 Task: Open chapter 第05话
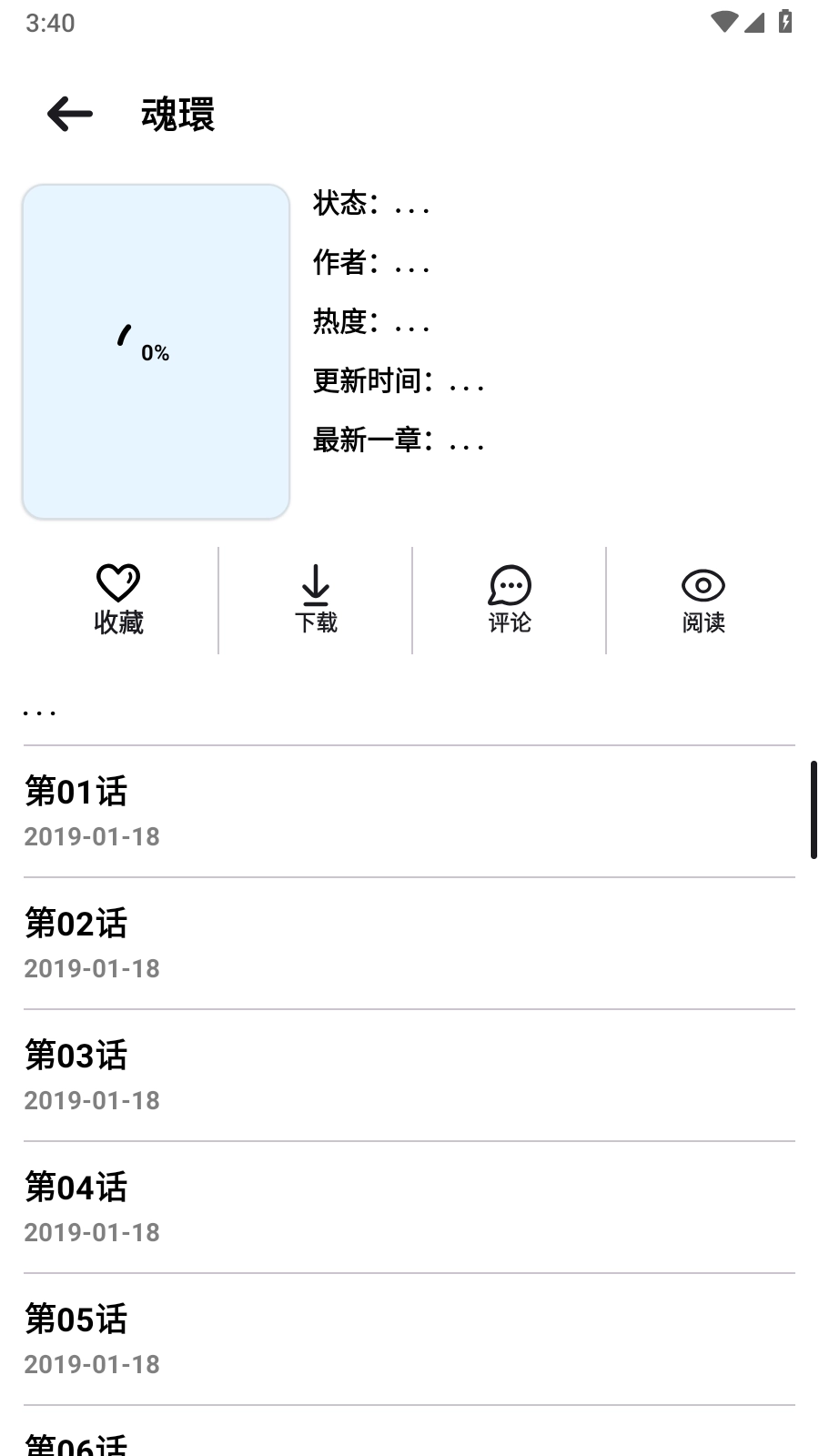tap(409, 1340)
